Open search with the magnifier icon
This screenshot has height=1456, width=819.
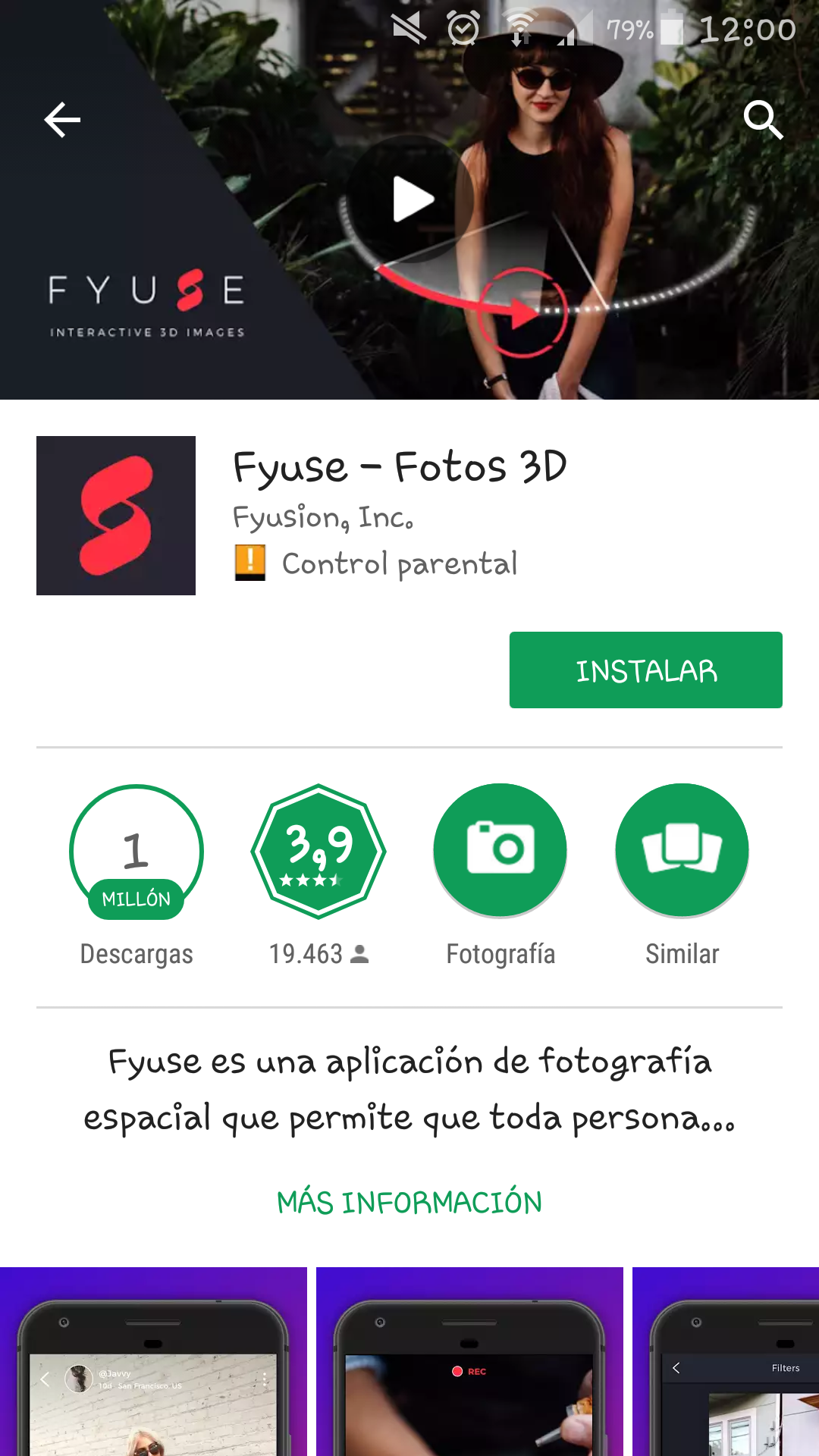(762, 120)
